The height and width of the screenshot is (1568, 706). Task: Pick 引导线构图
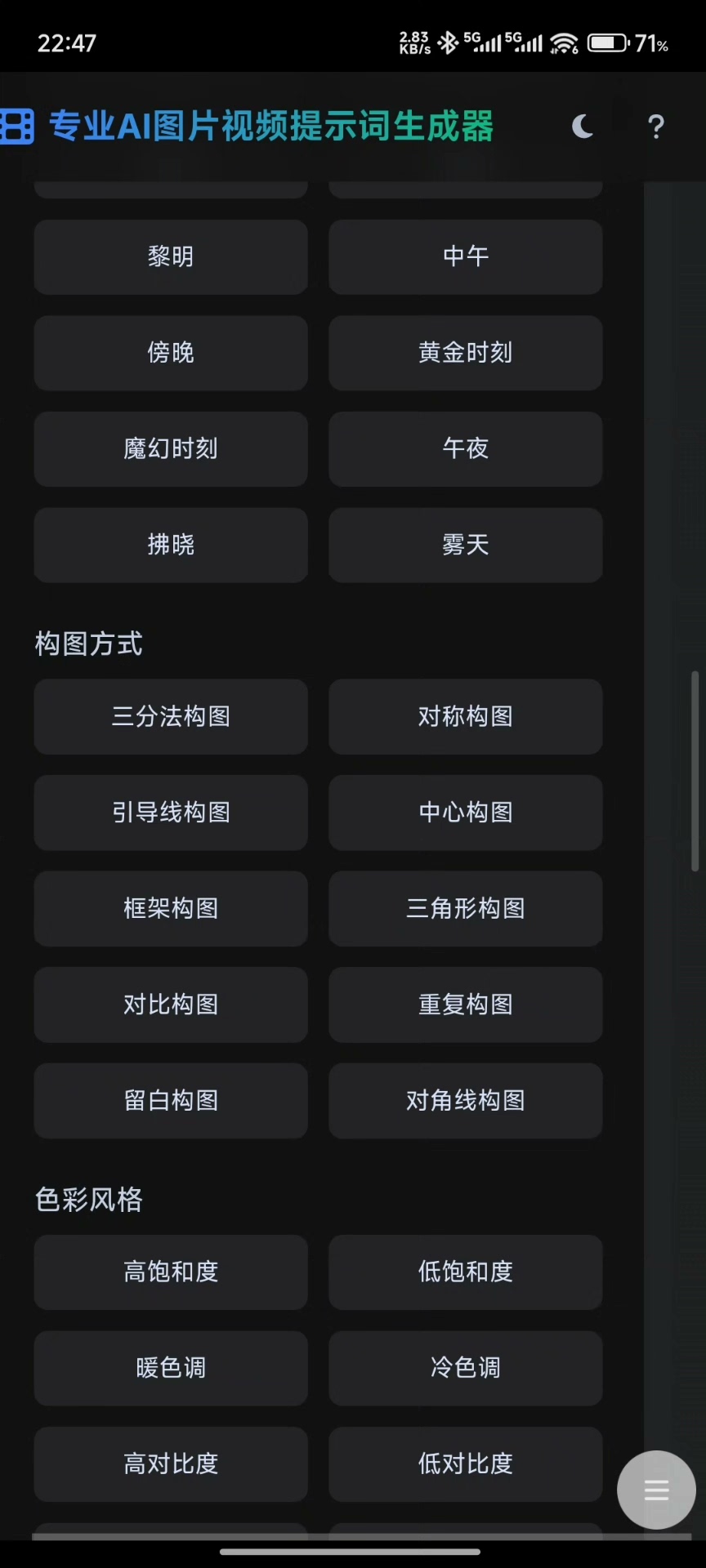(171, 813)
